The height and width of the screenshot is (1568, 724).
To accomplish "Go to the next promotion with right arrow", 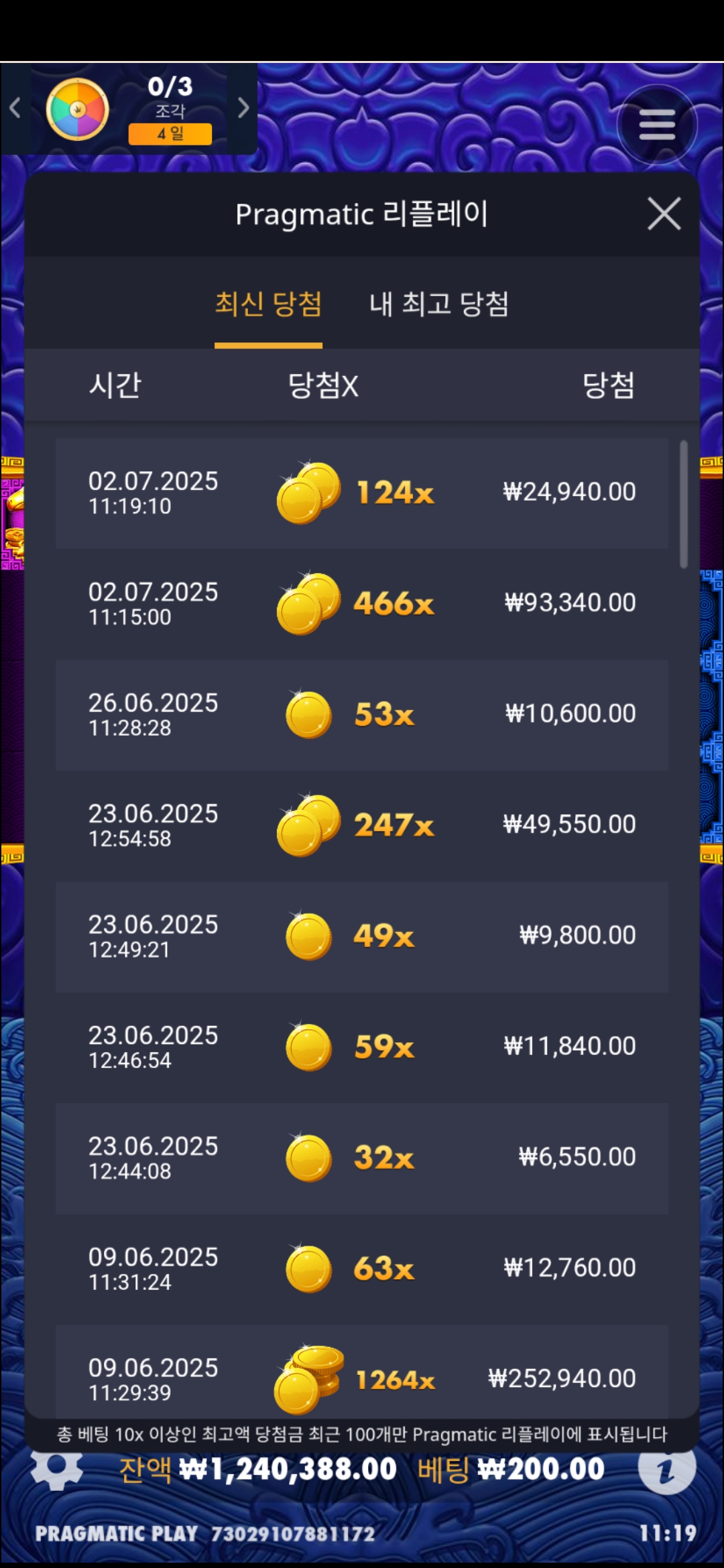I will (243, 108).
